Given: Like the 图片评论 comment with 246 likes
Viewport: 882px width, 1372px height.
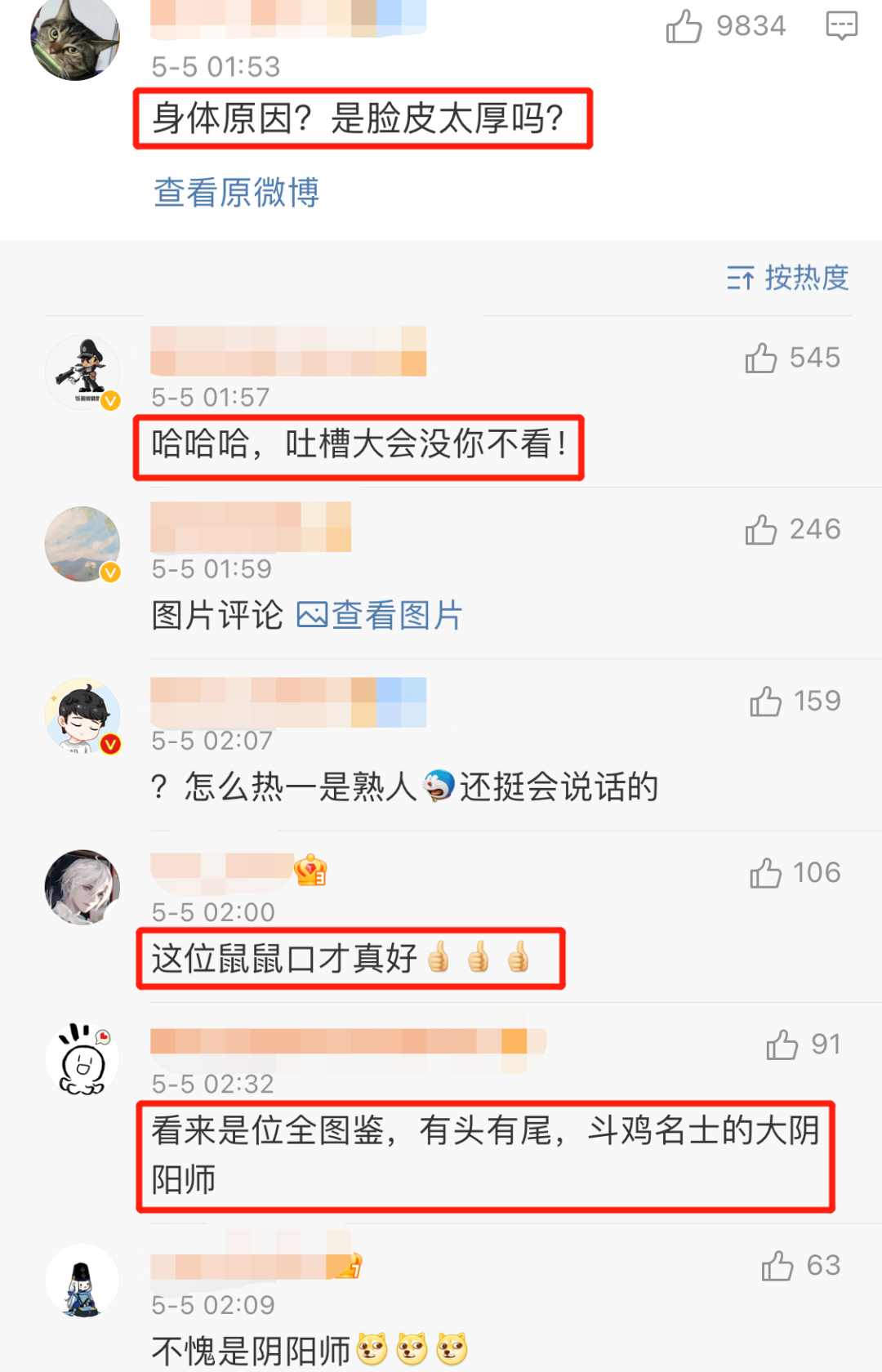Looking at the screenshot, I should 761,529.
